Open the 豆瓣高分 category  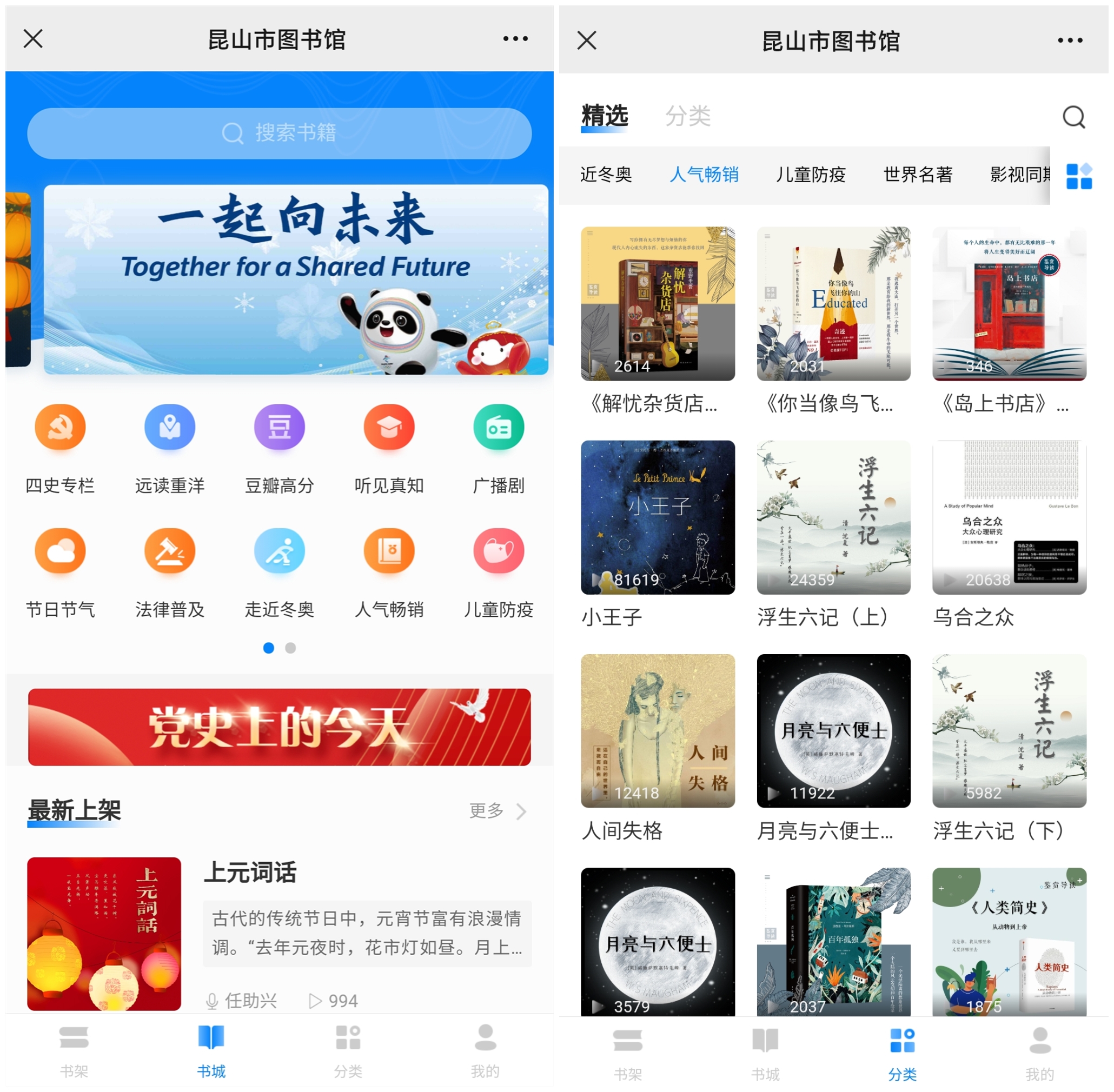280,448
